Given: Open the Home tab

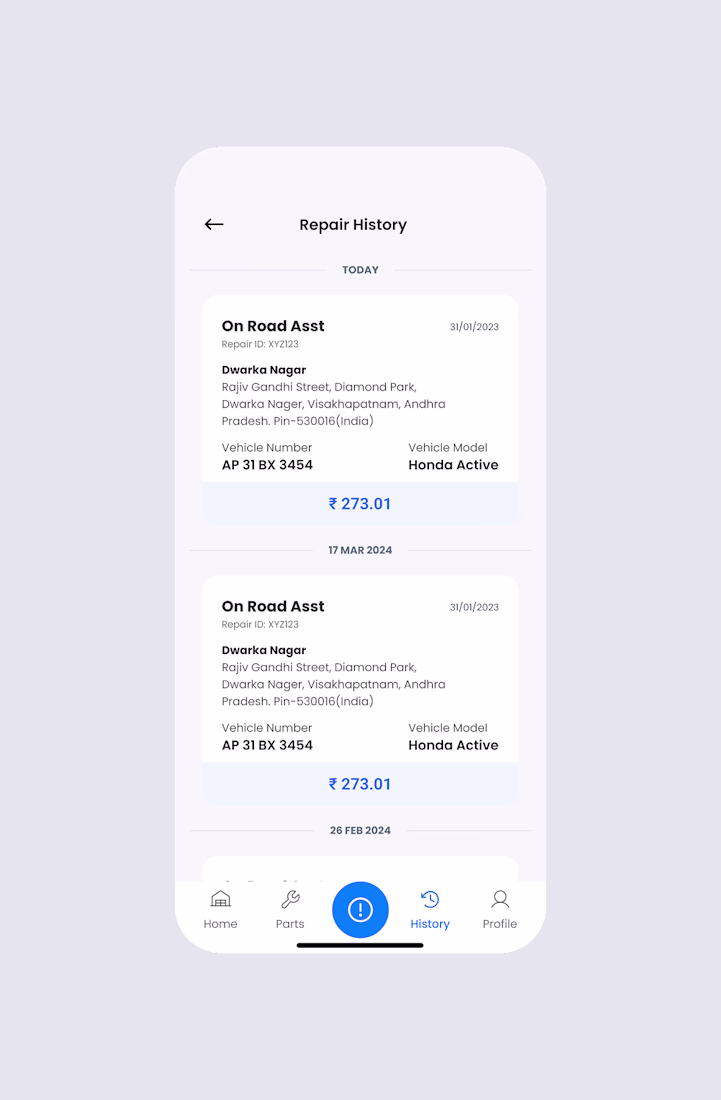Looking at the screenshot, I should (220, 909).
